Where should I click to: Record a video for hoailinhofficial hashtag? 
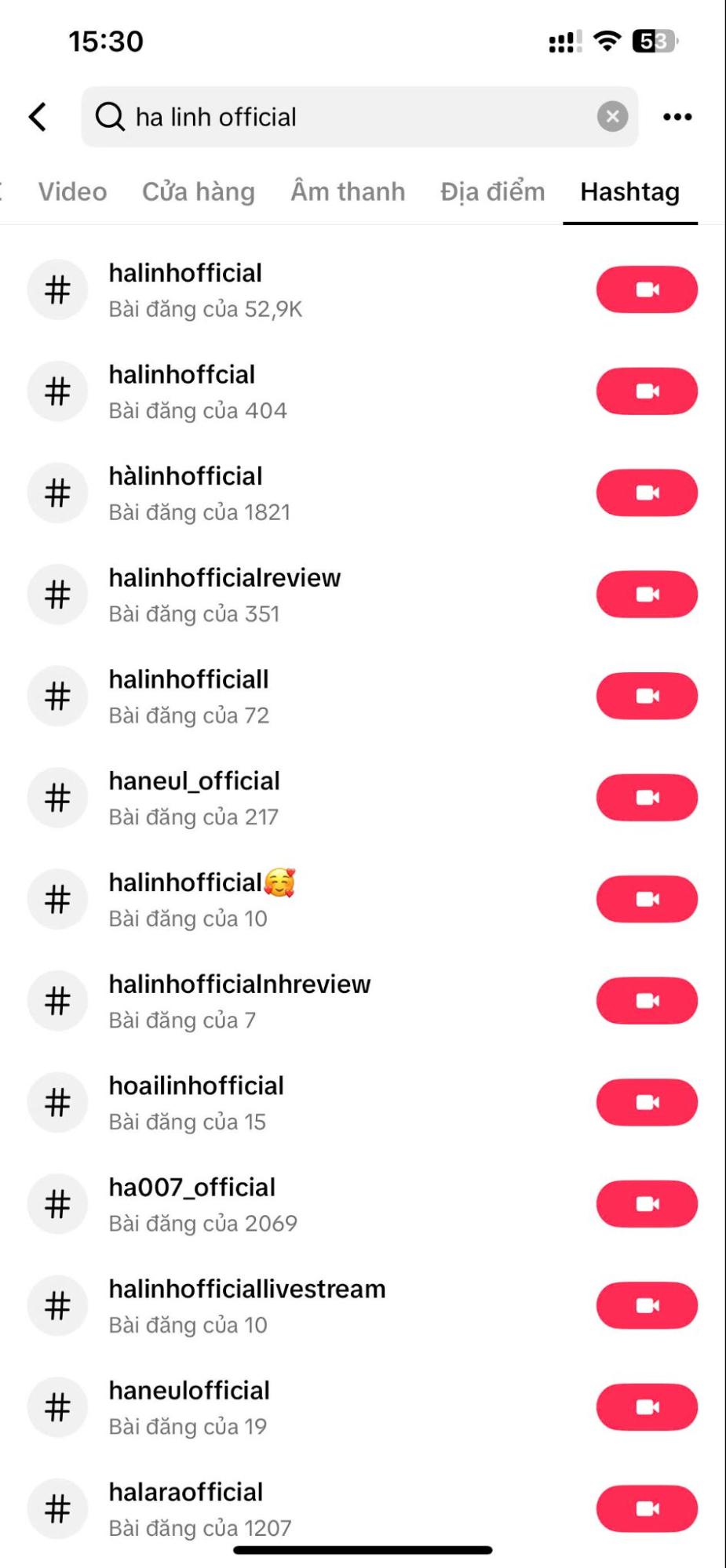point(647,1102)
